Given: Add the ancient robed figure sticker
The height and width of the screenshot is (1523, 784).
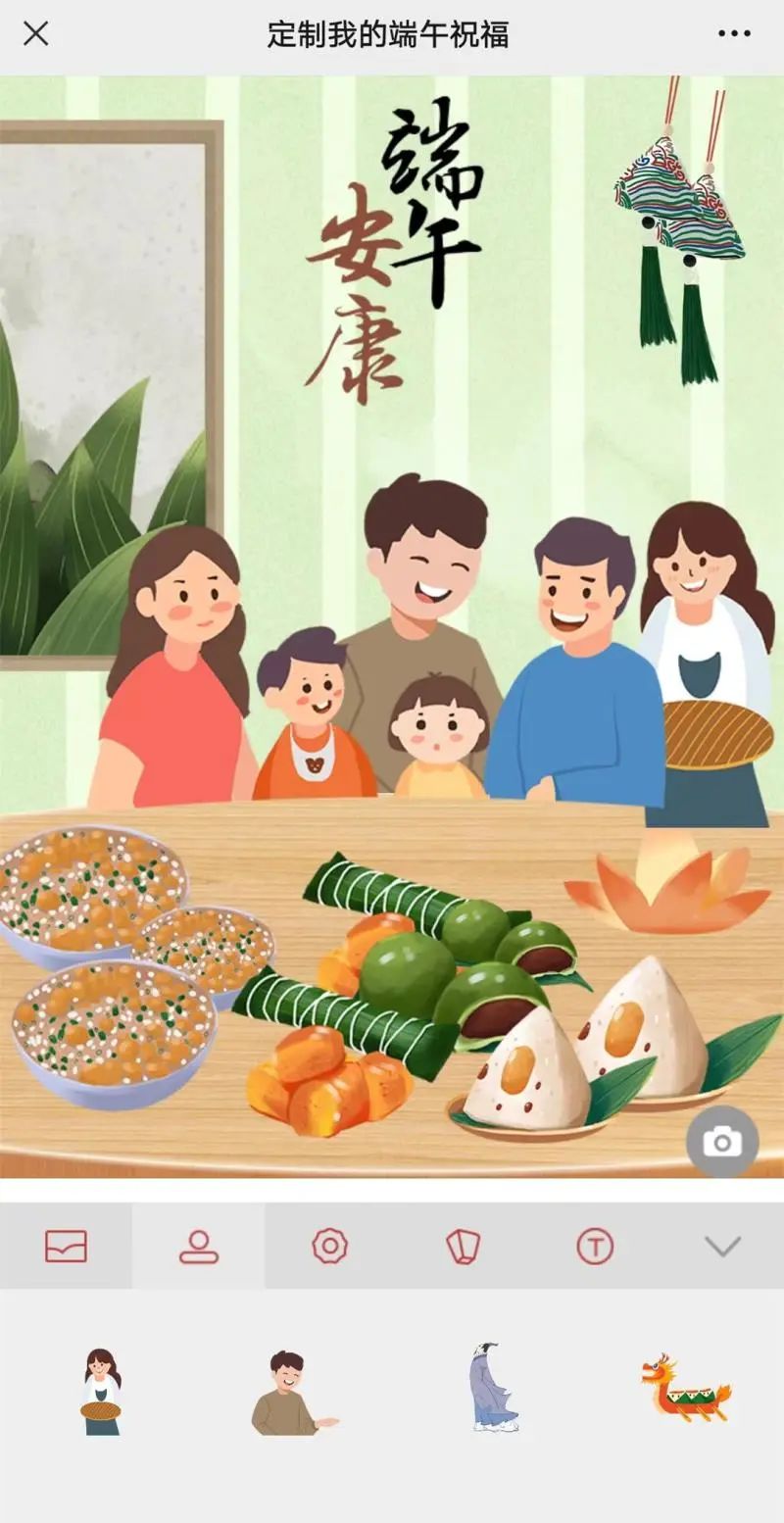Looking at the screenshot, I should pyautogui.click(x=492, y=1388).
